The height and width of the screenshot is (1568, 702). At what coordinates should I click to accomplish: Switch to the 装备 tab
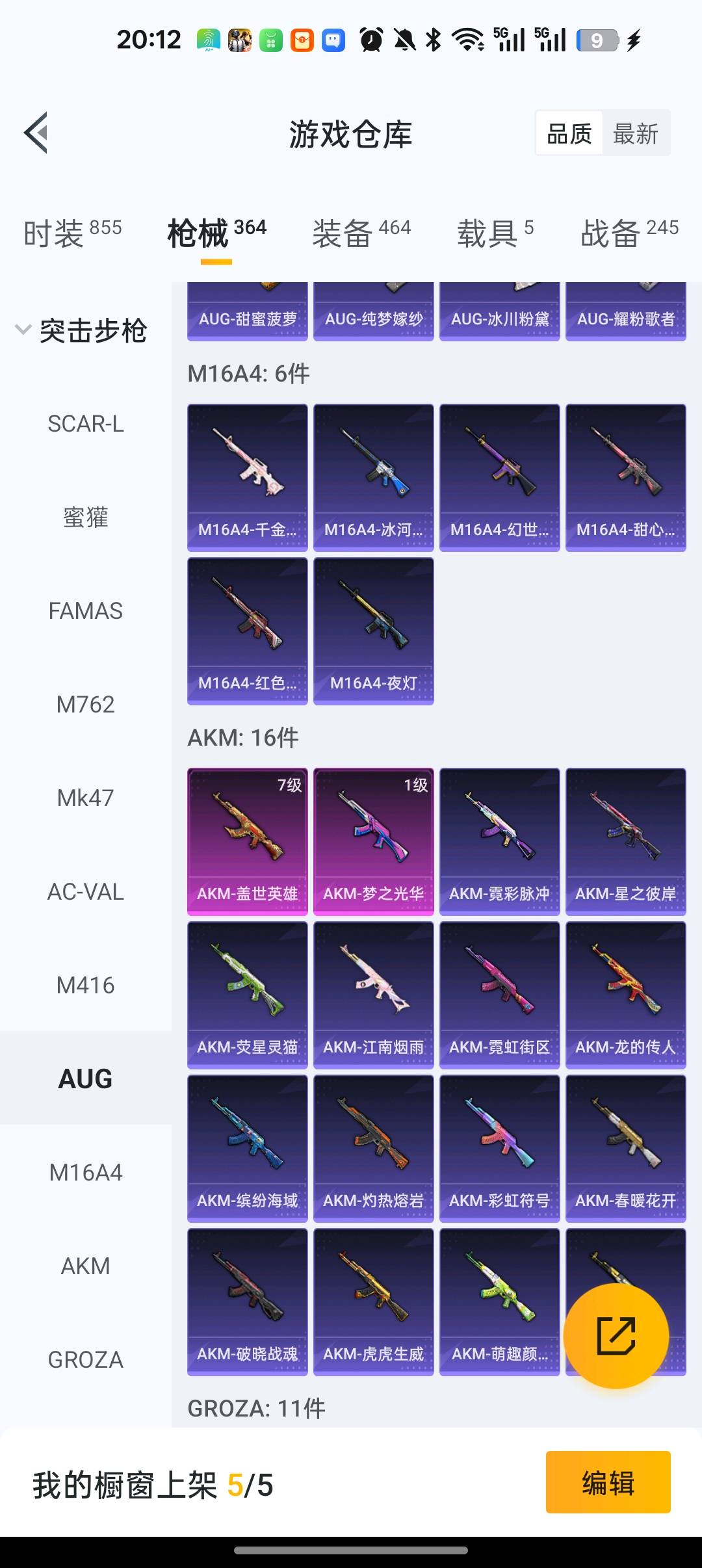pyautogui.click(x=361, y=233)
